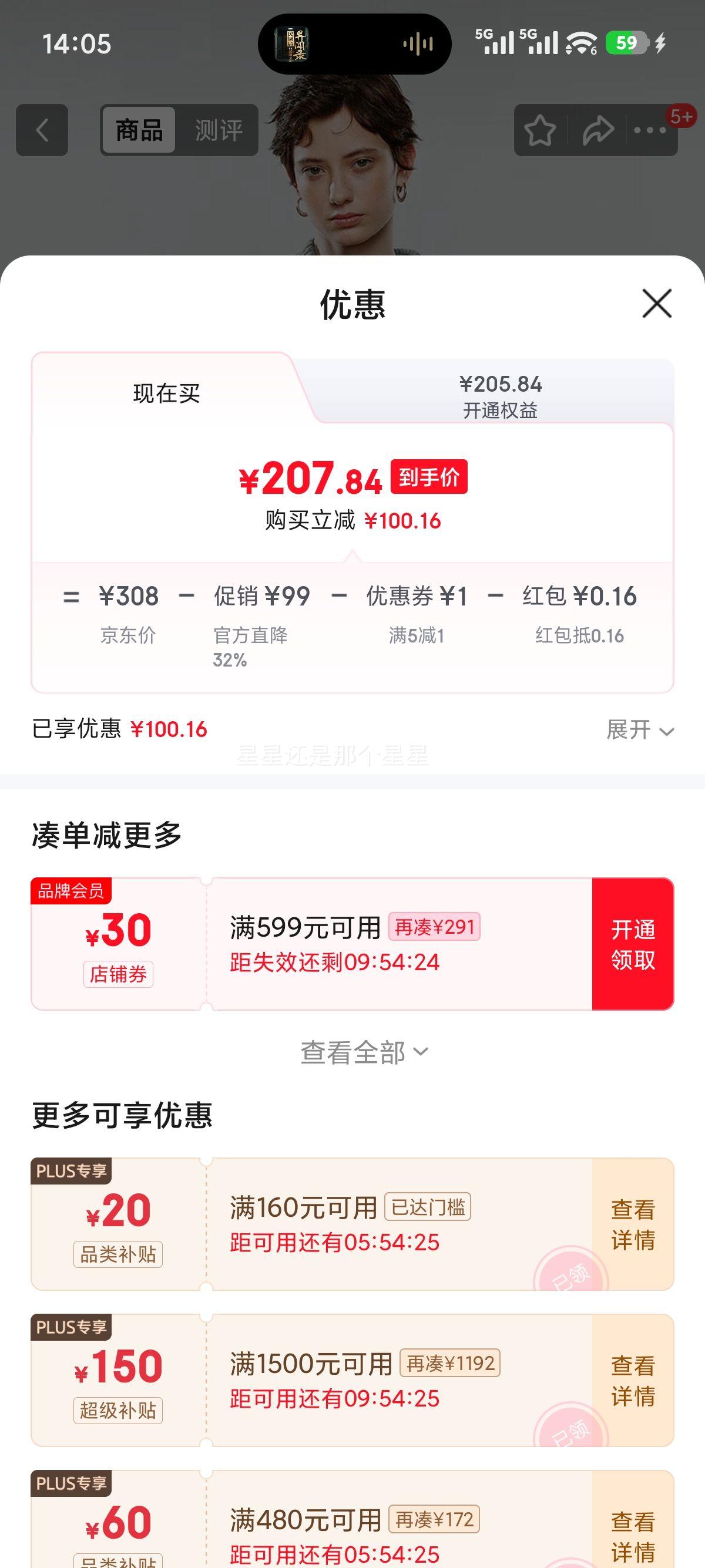Tap the more options icon with 5+ badge
705x1568 pixels.
pyautogui.click(x=649, y=129)
